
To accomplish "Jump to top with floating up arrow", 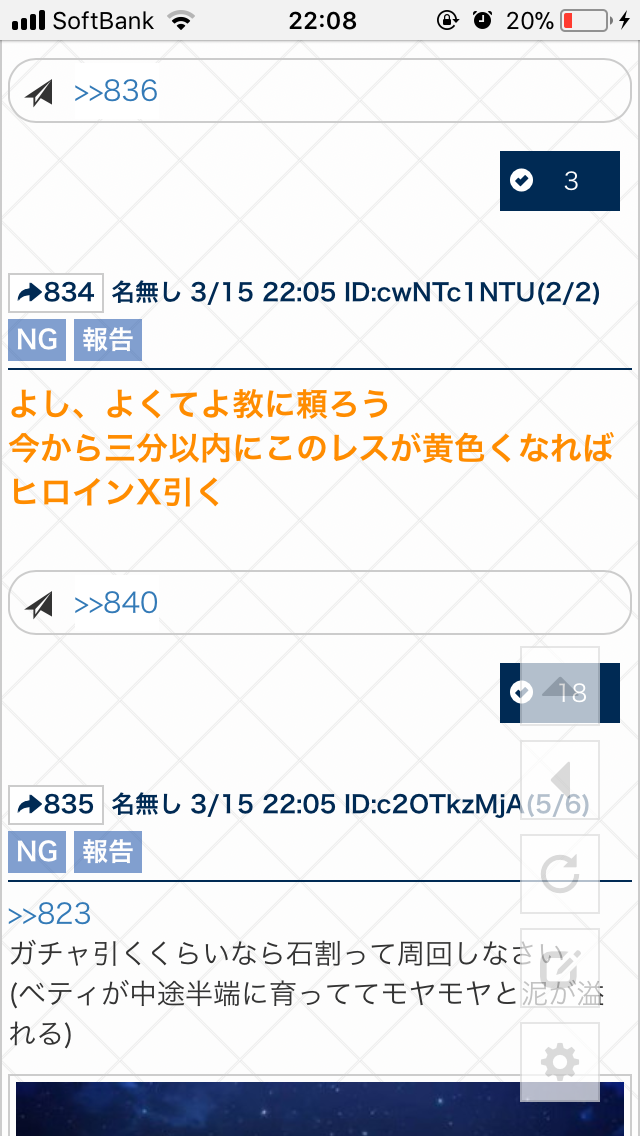I will [560, 686].
